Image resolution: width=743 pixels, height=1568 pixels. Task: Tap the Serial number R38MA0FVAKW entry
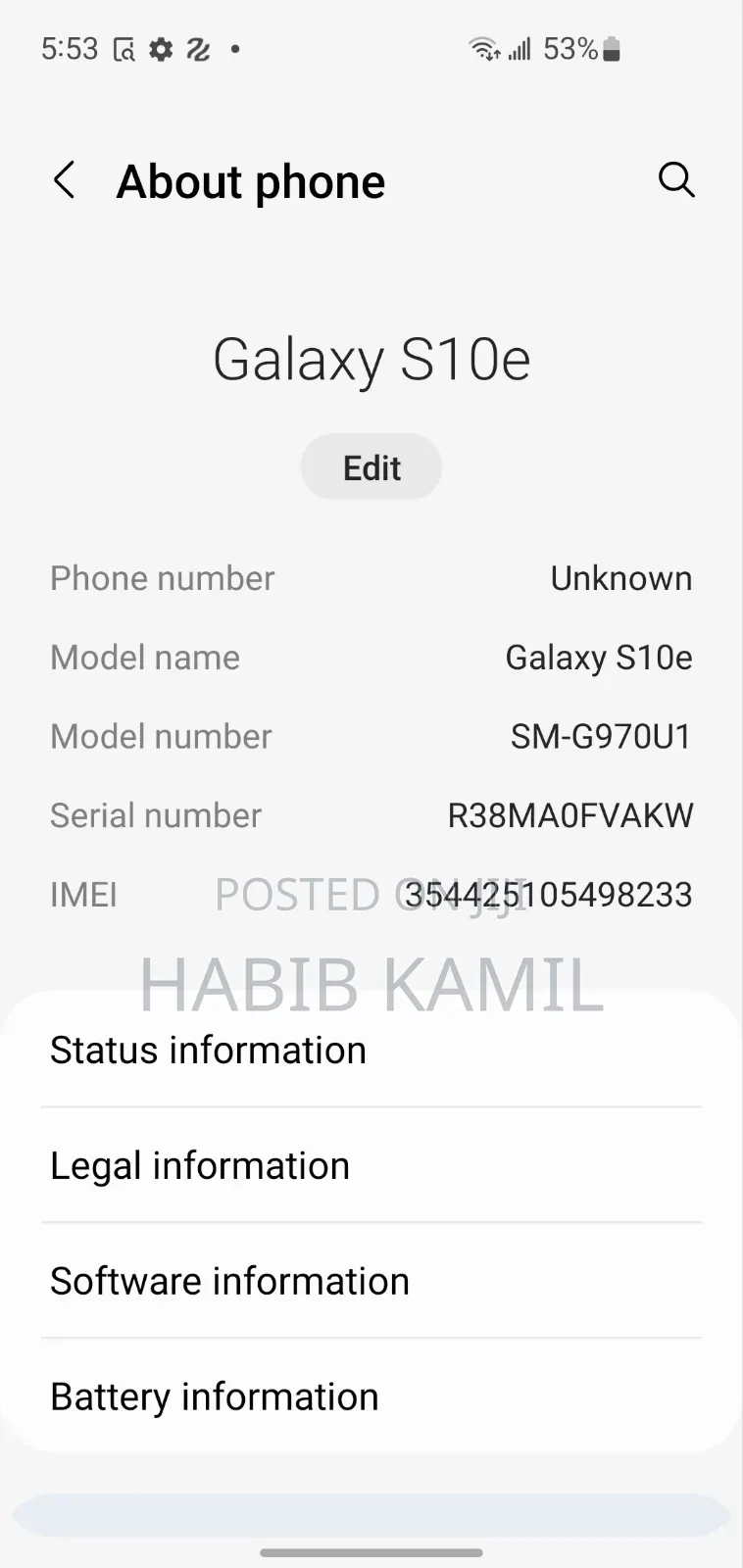[x=371, y=814]
